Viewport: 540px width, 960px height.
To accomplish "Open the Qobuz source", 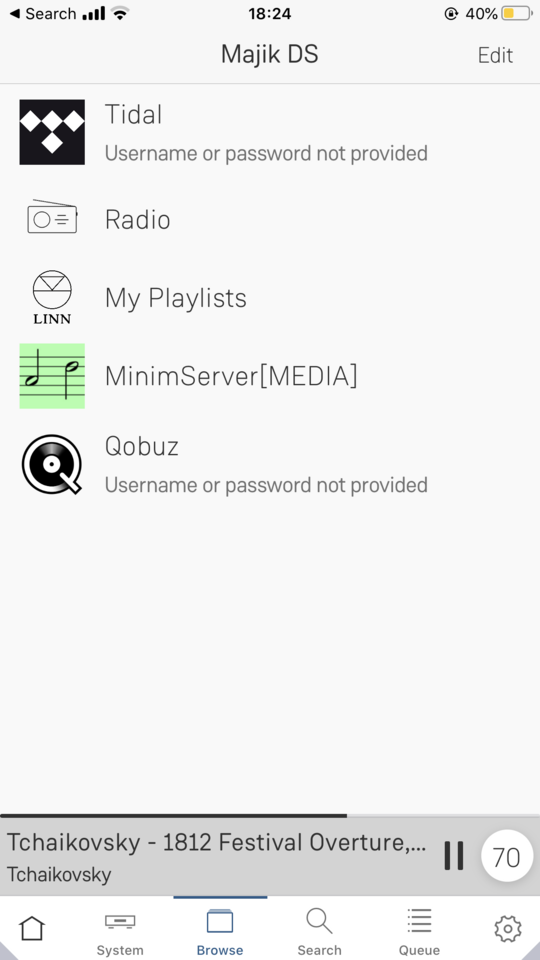I will (x=270, y=465).
